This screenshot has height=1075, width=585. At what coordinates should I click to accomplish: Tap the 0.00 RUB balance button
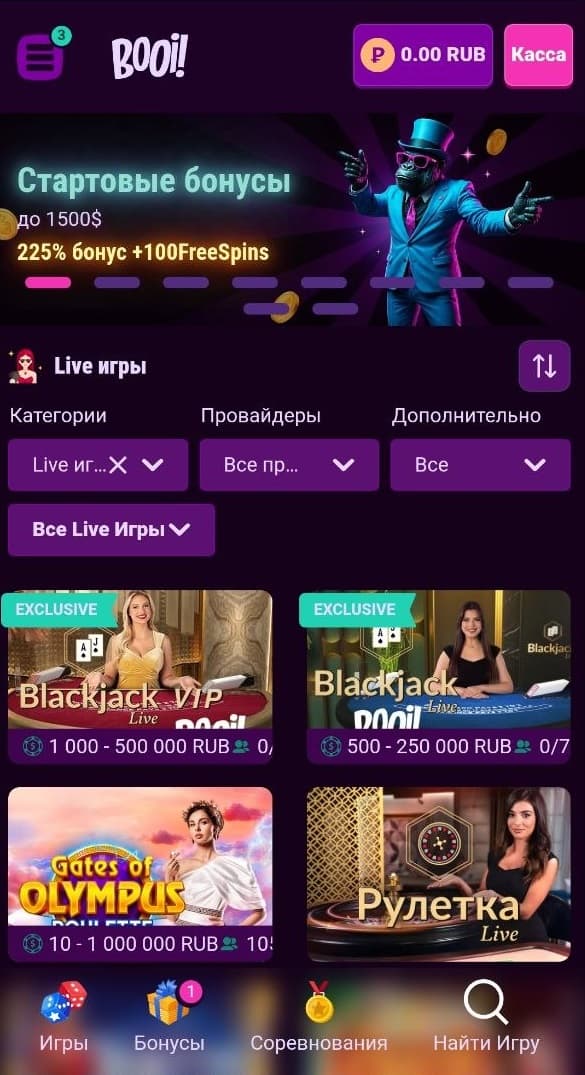click(422, 56)
